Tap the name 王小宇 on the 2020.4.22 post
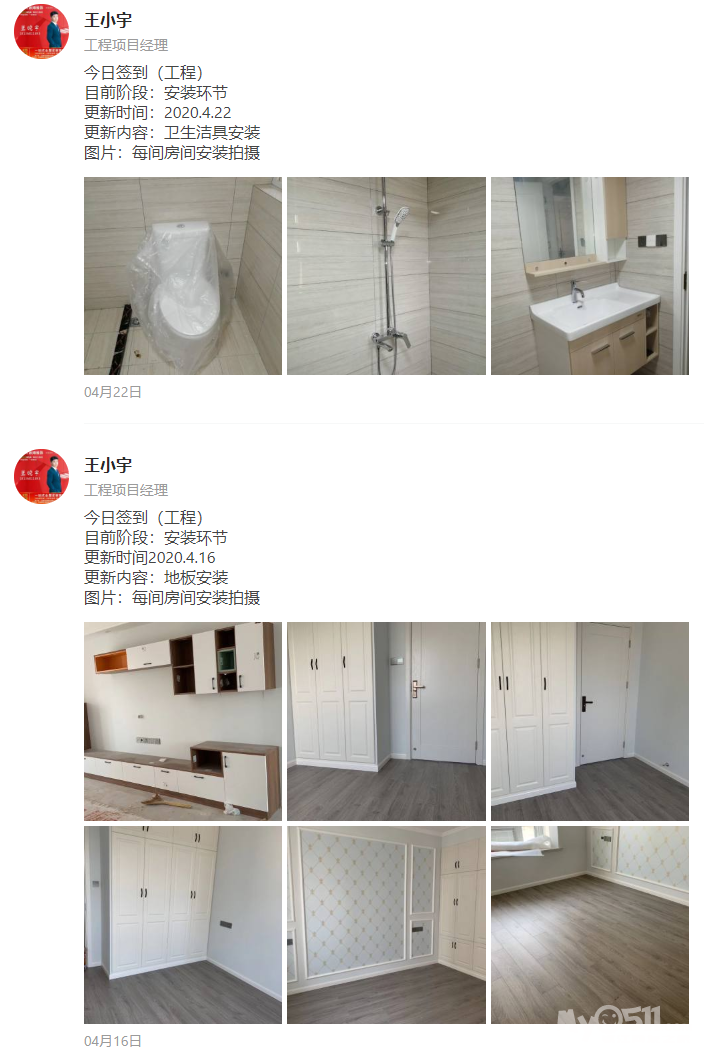Screen dimensions: 720x1057 click(108, 20)
